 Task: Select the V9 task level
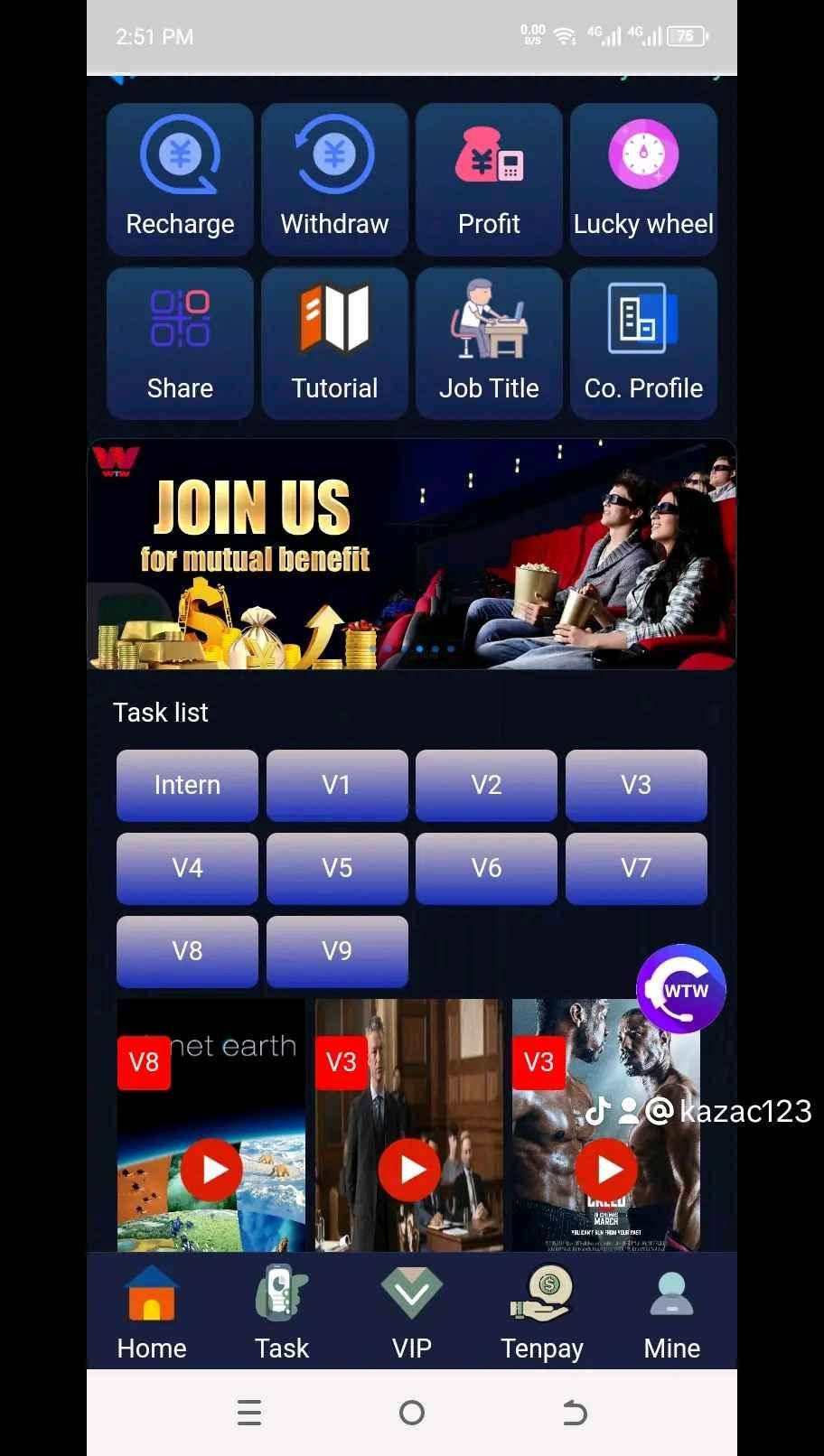point(337,951)
